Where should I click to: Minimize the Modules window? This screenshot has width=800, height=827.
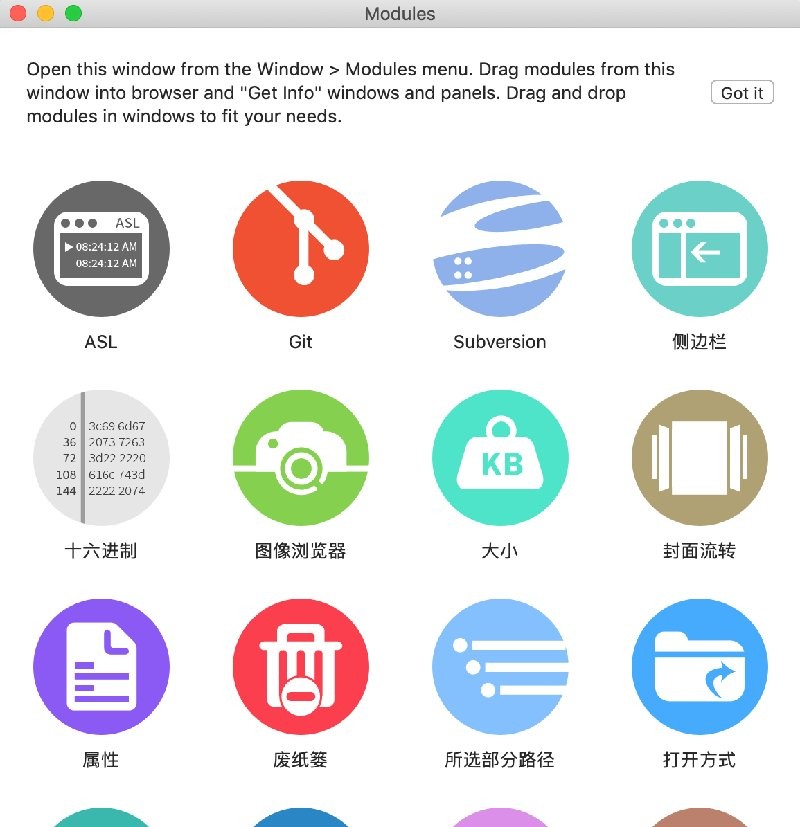(45, 14)
